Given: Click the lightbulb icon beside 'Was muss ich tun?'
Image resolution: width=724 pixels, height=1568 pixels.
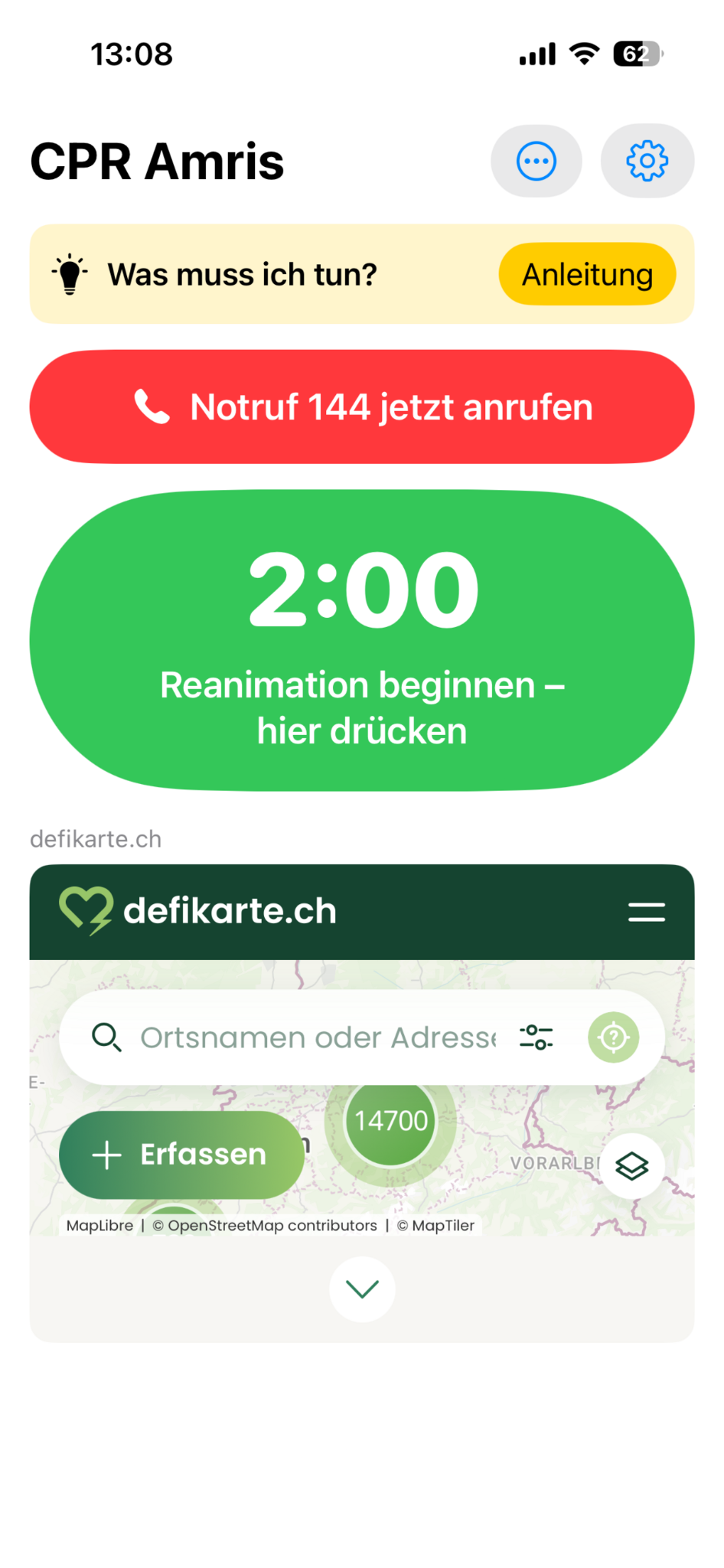Looking at the screenshot, I should click(x=70, y=273).
